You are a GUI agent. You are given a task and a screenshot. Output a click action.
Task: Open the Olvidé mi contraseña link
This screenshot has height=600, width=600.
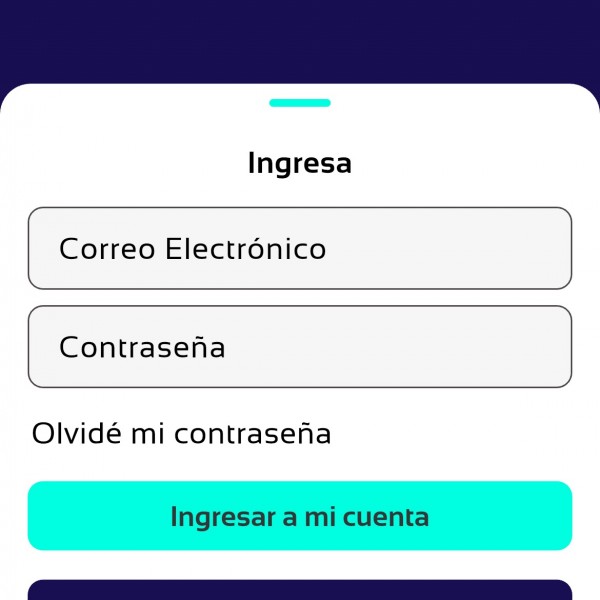(x=181, y=434)
